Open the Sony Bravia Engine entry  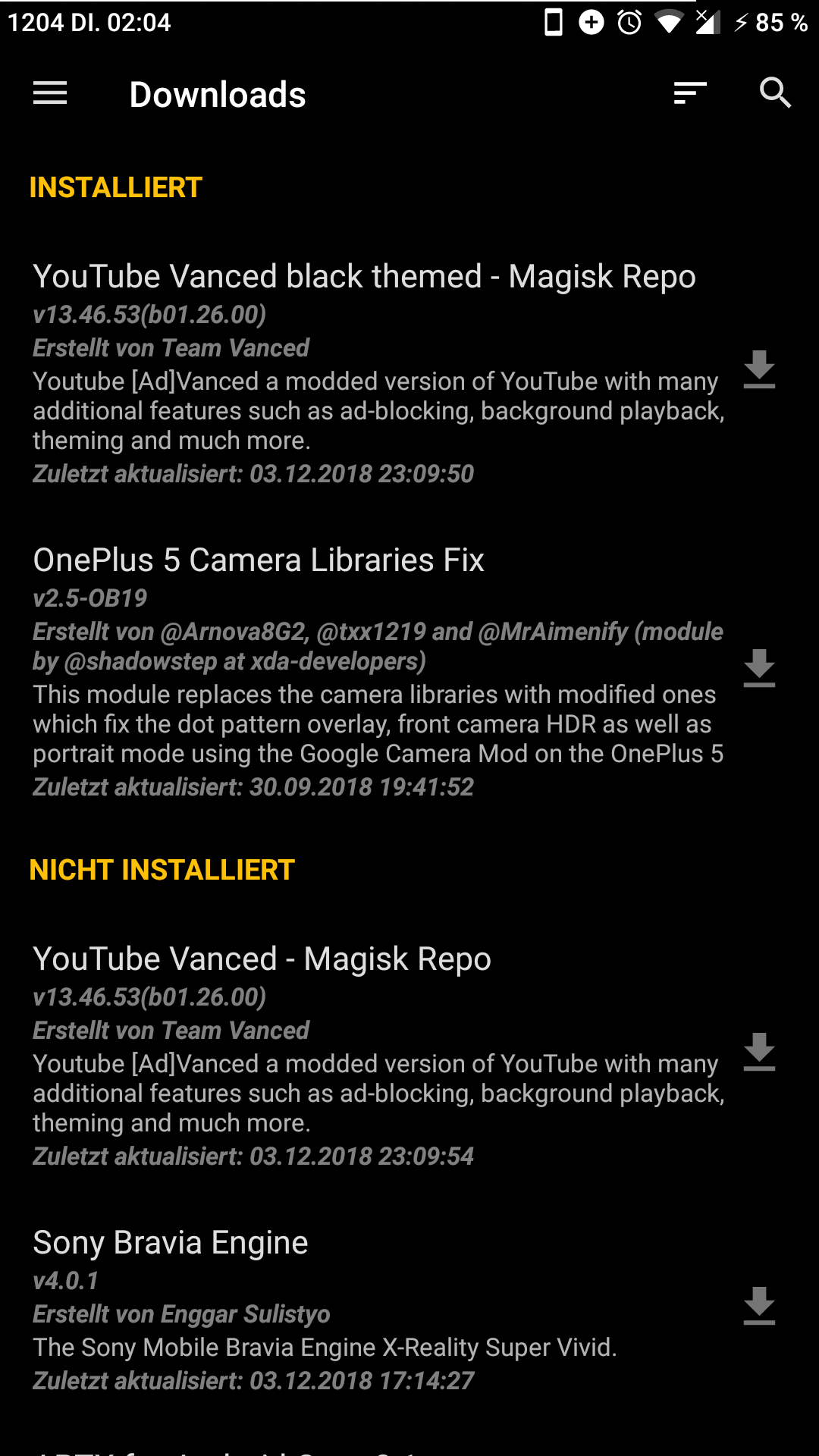tap(171, 1243)
